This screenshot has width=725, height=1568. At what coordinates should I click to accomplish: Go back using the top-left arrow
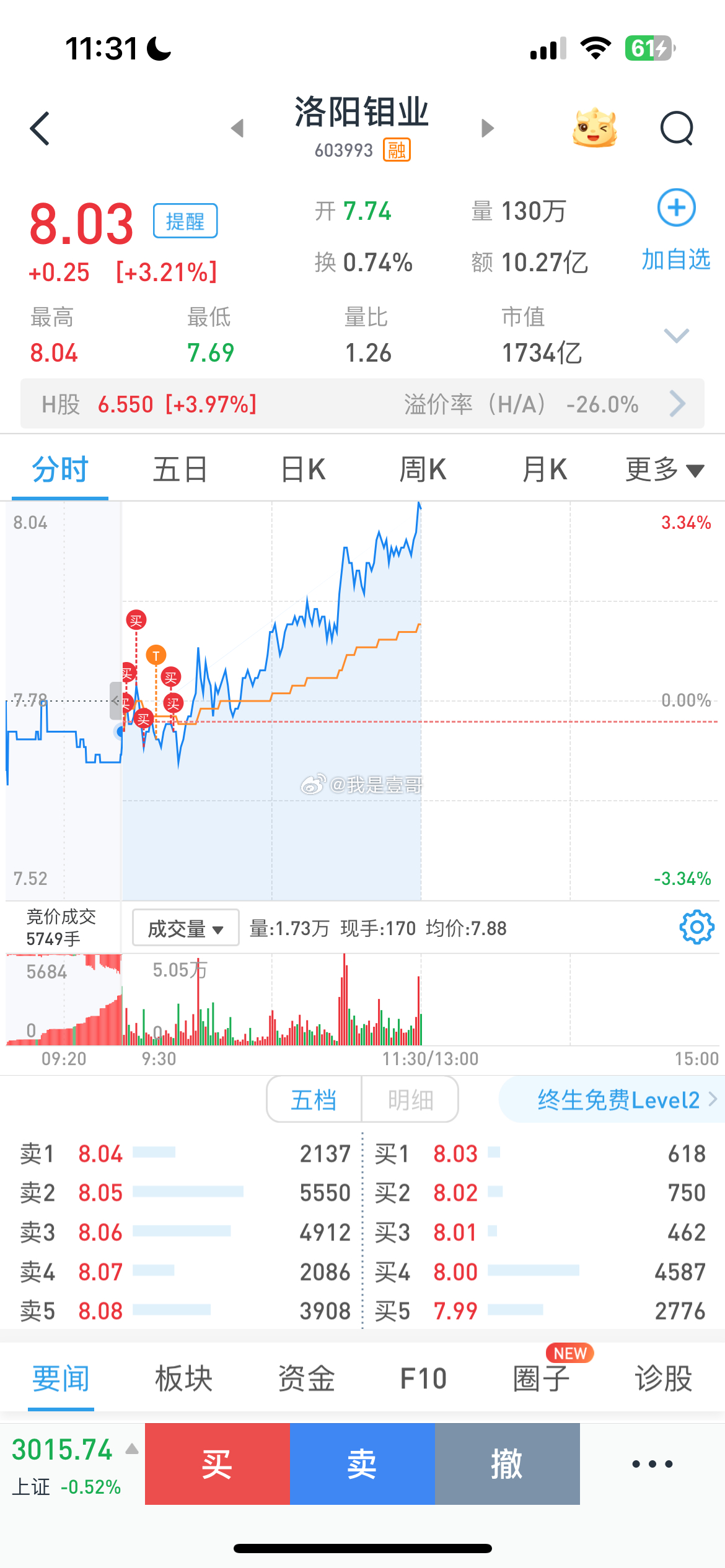tap(40, 129)
